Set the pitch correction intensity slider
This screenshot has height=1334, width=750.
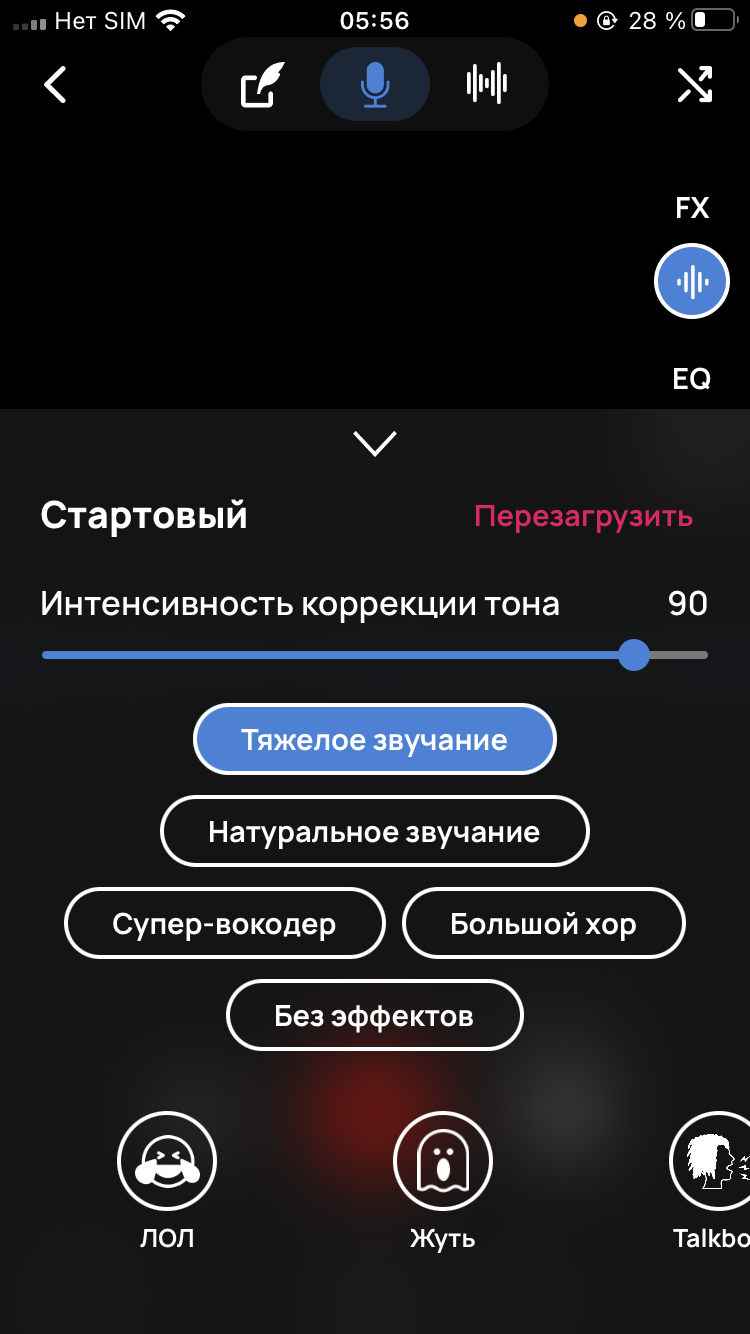pos(375,655)
